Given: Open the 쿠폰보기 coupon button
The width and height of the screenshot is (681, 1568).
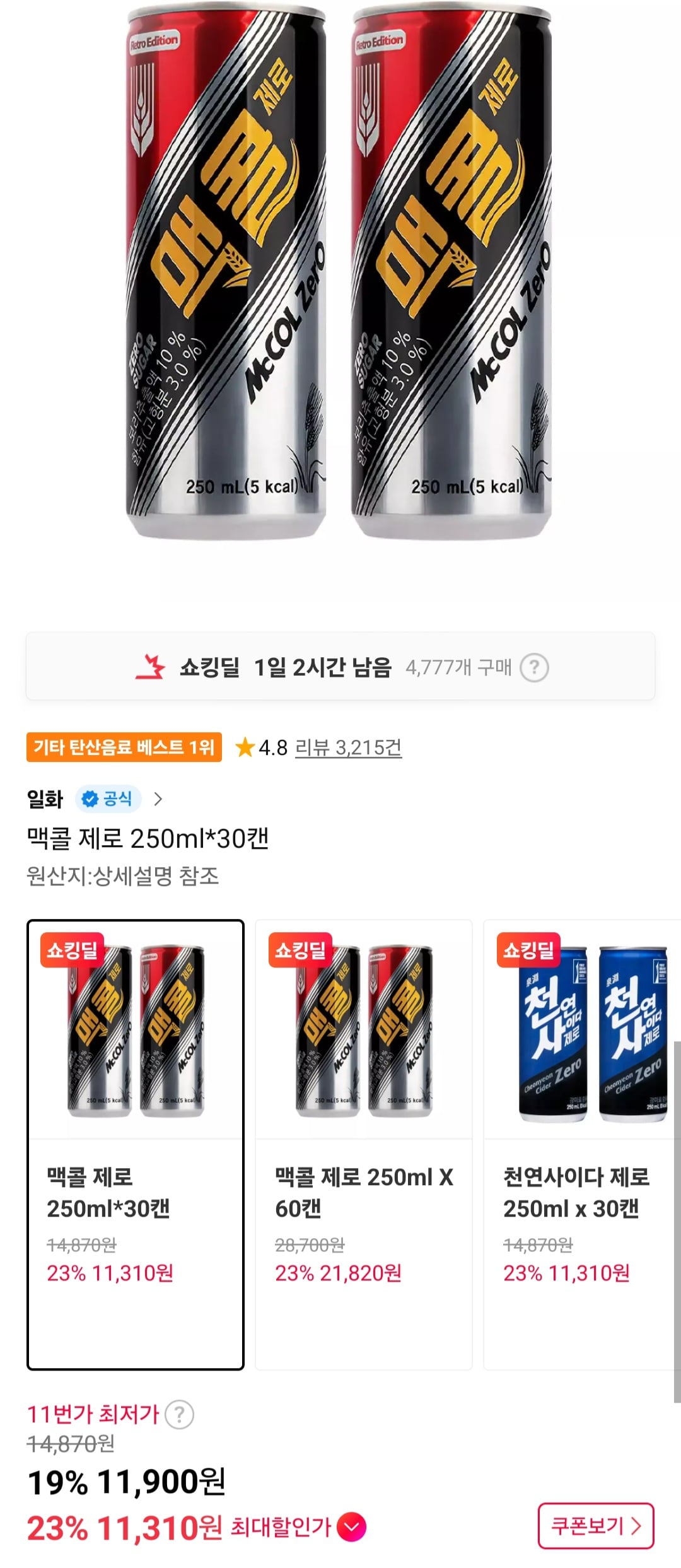Looking at the screenshot, I should pyautogui.click(x=595, y=1526).
